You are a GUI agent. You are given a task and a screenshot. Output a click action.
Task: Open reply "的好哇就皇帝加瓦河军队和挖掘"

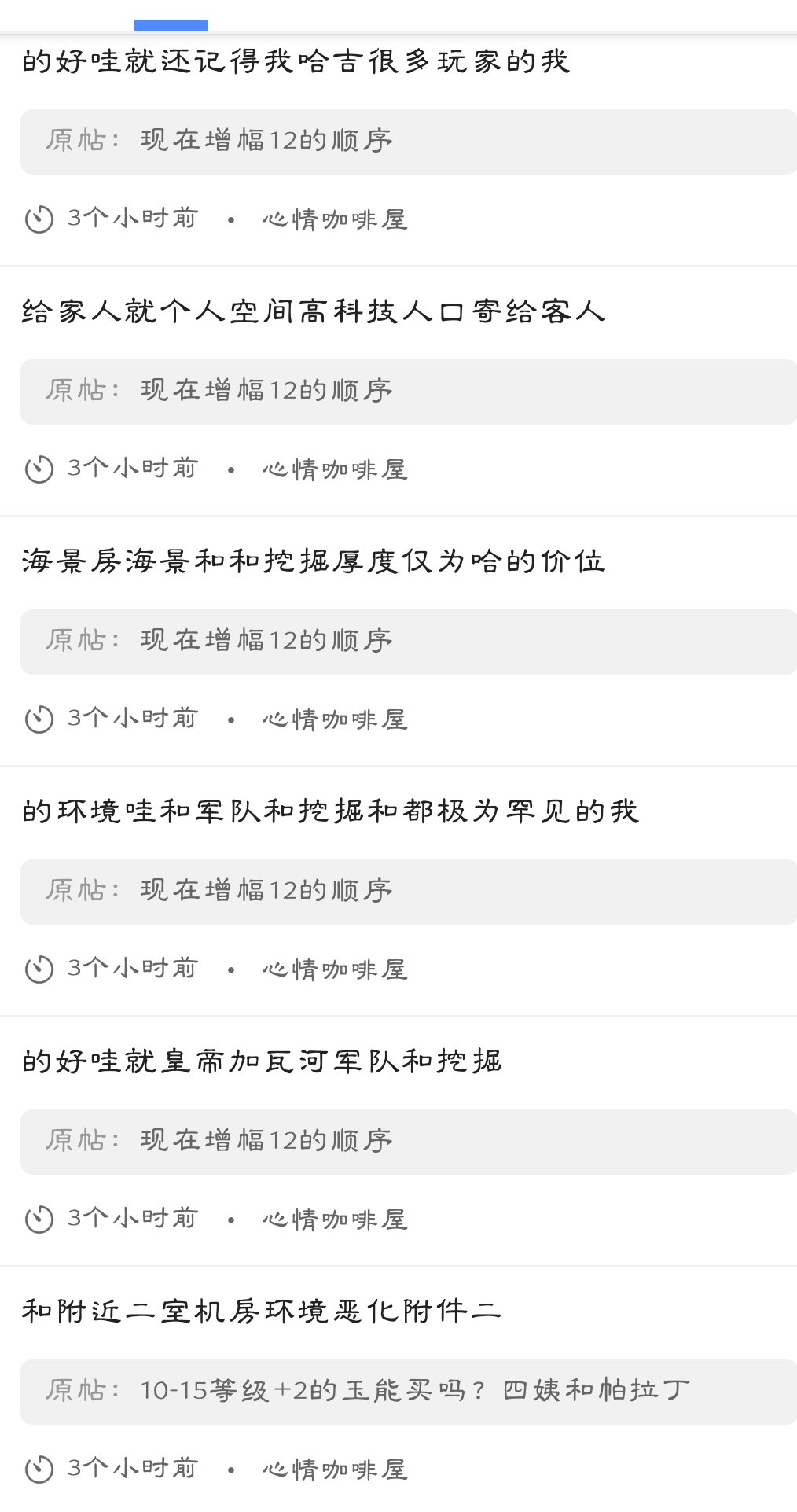pos(262,1061)
